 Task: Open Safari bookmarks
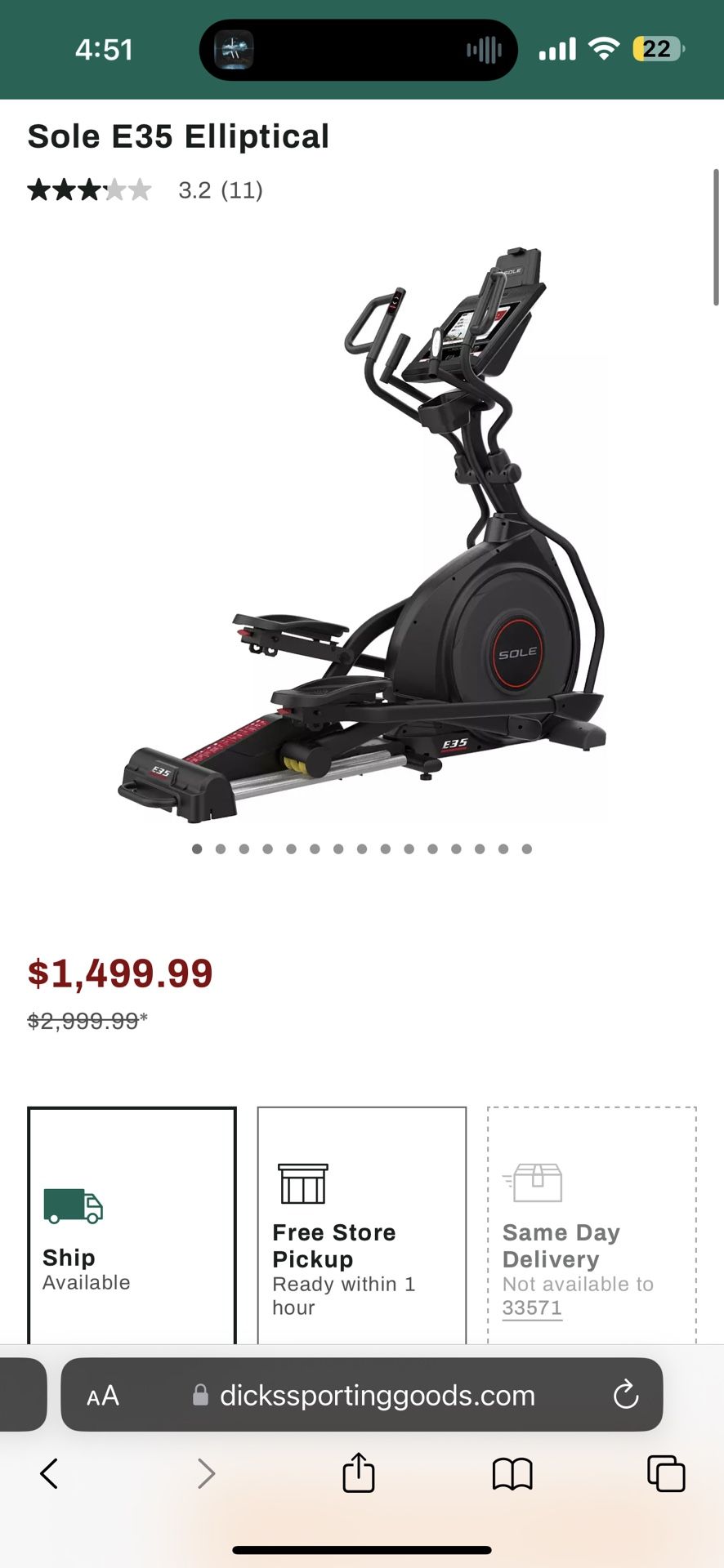512,1474
